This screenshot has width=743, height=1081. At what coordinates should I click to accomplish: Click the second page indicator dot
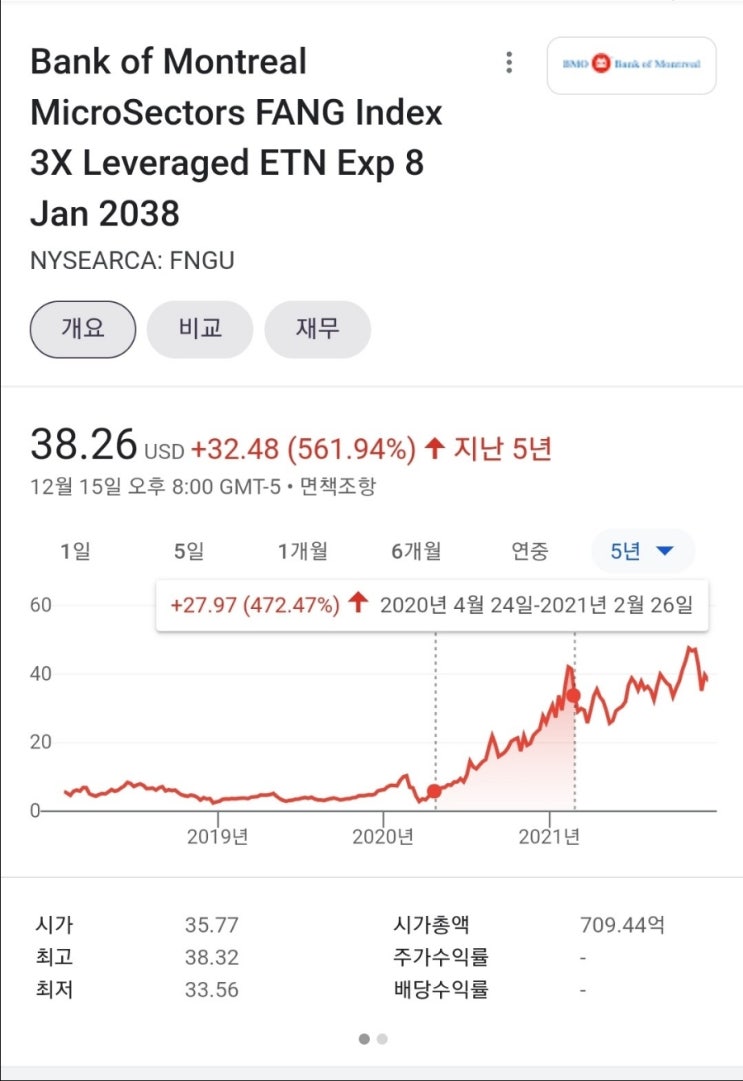pos(382,1039)
